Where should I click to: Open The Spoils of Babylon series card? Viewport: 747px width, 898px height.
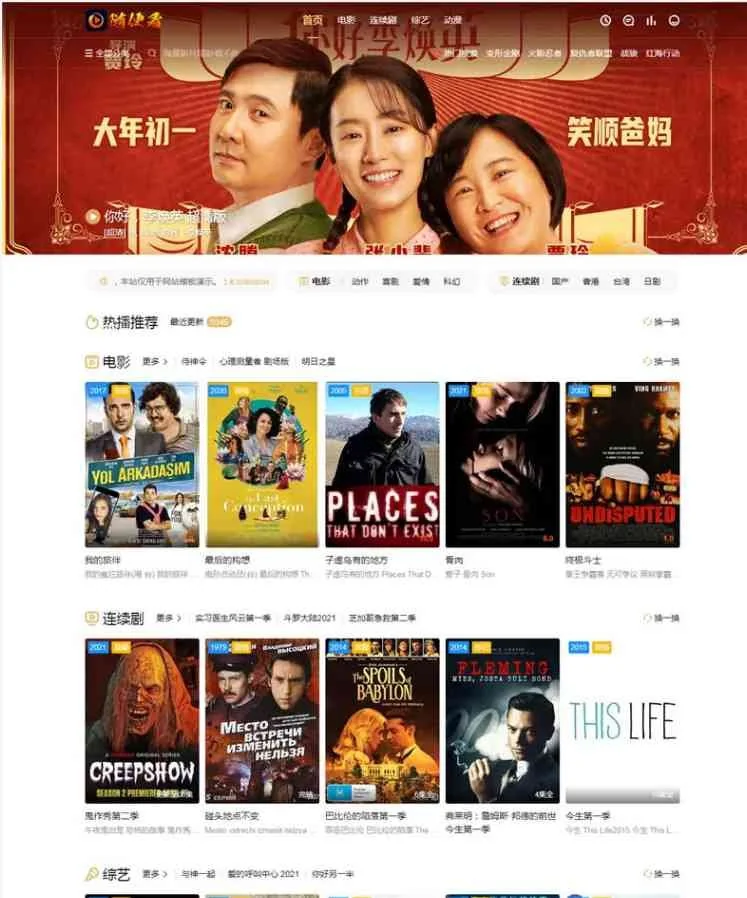[x=382, y=721]
